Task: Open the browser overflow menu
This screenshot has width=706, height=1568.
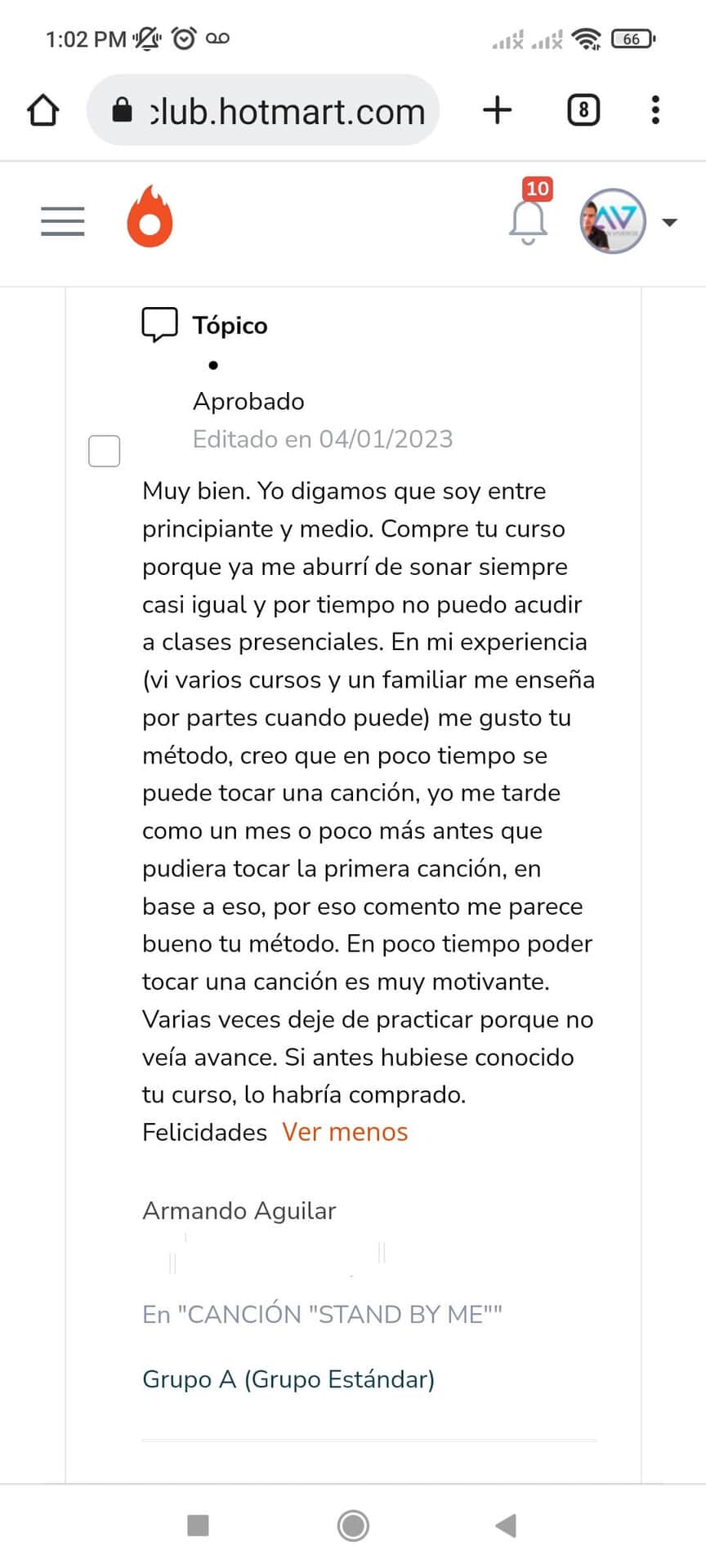Action: click(655, 109)
